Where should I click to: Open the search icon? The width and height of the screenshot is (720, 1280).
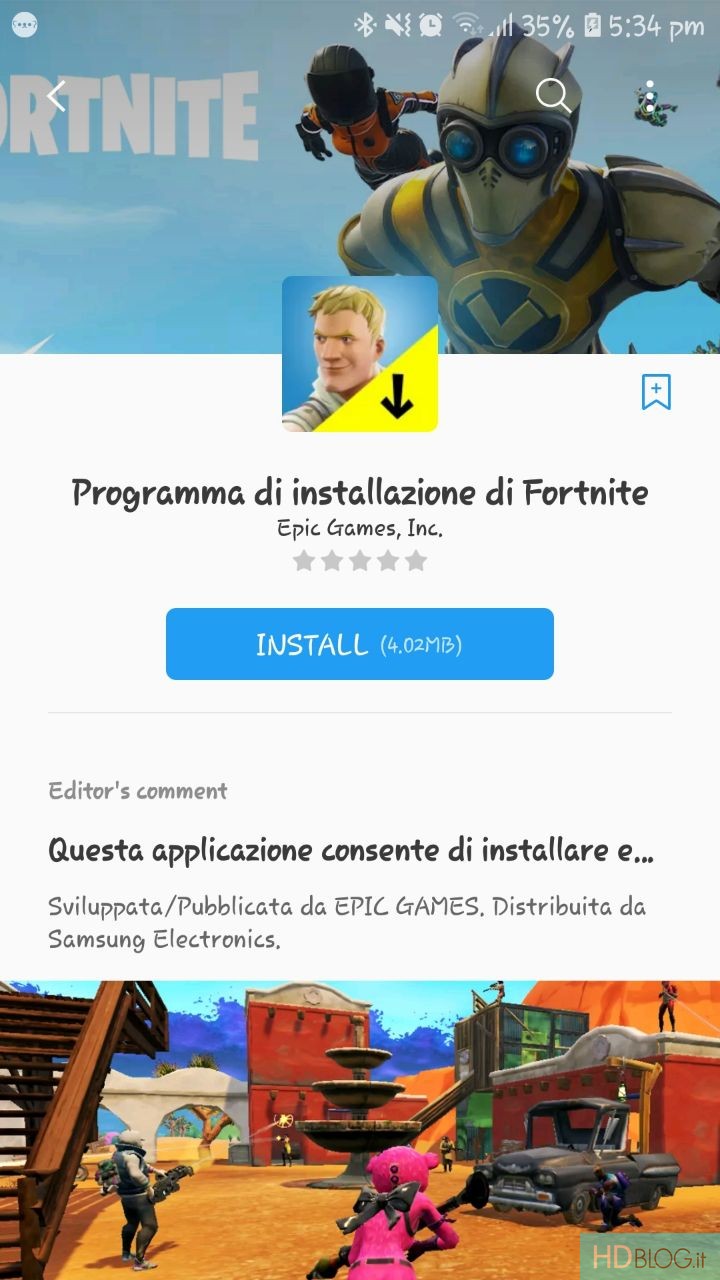[552, 96]
